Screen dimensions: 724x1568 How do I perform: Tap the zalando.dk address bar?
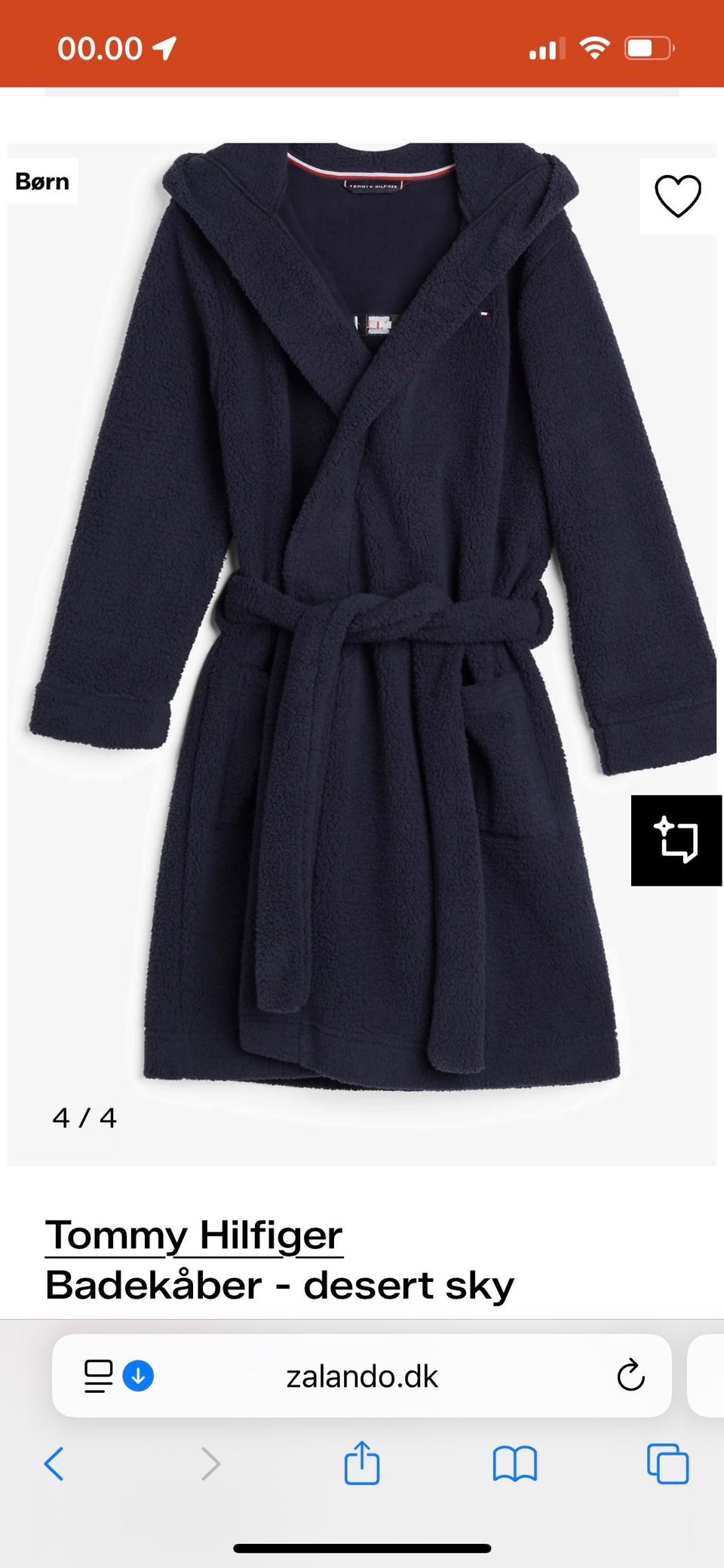click(x=362, y=1376)
